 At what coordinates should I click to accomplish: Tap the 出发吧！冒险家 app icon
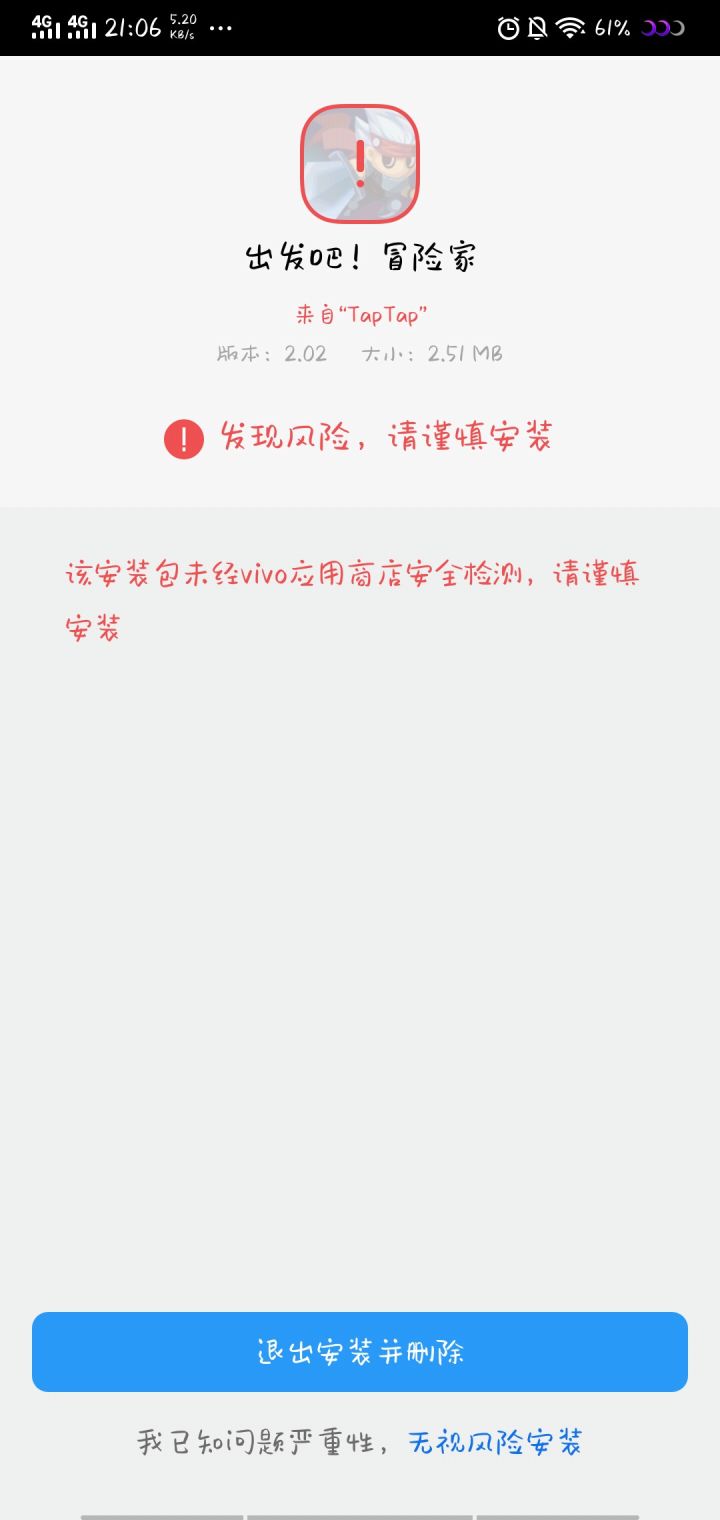pos(360,163)
